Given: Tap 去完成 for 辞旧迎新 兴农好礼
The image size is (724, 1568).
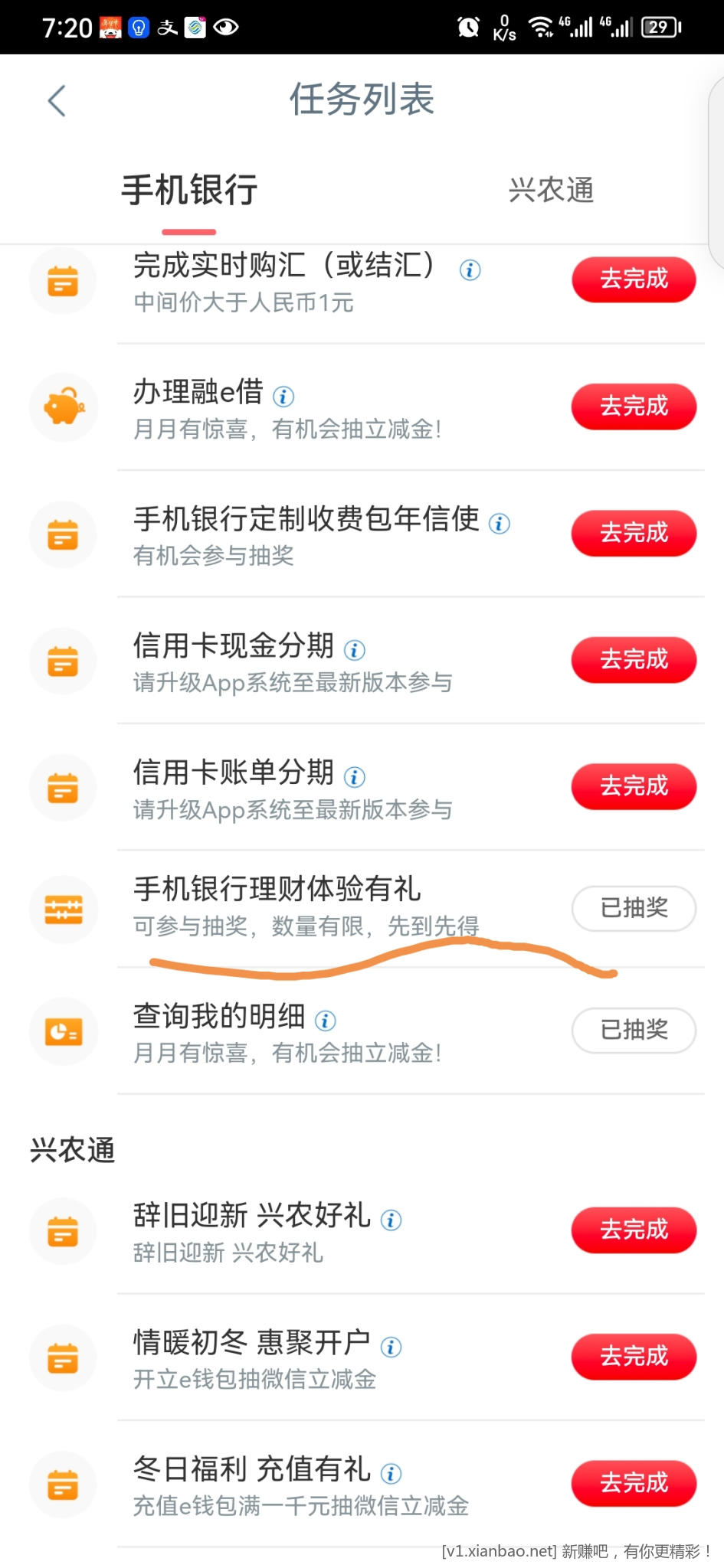Looking at the screenshot, I should click(634, 1230).
